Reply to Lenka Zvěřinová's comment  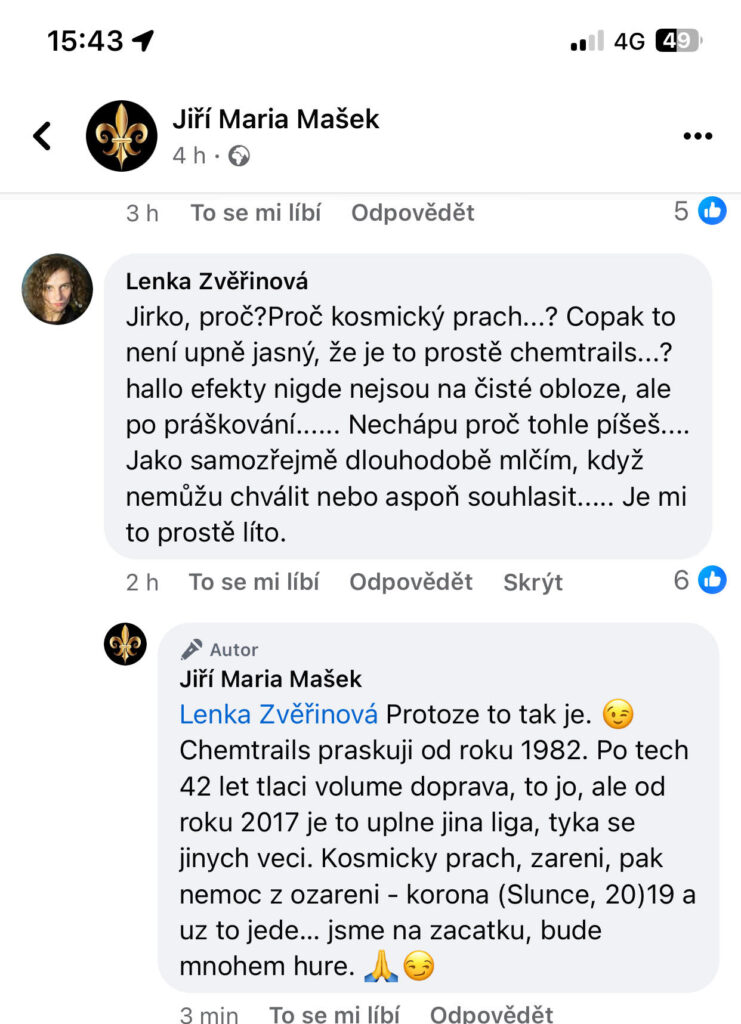pos(410,581)
